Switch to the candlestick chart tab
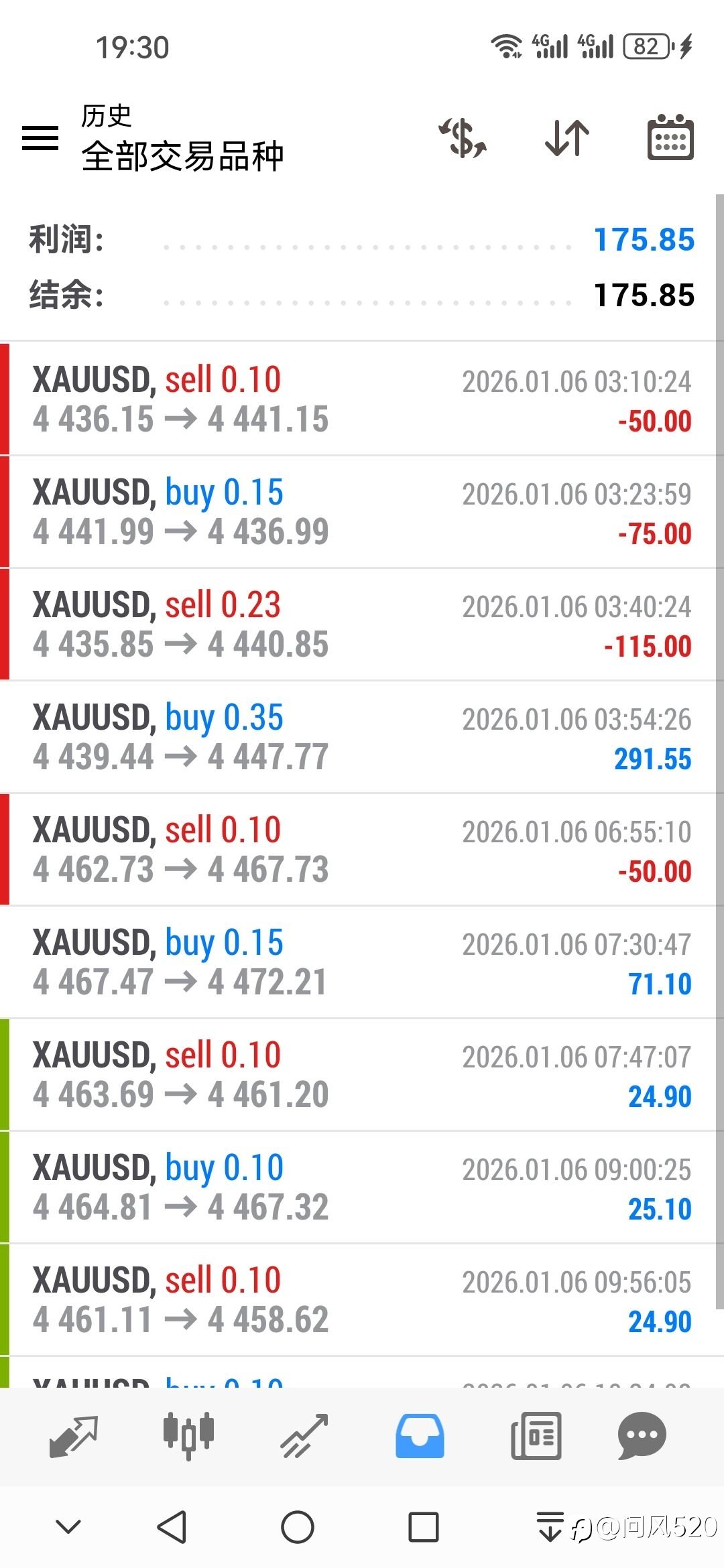Screen dimensions: 724x1568 click(188, 1436)
